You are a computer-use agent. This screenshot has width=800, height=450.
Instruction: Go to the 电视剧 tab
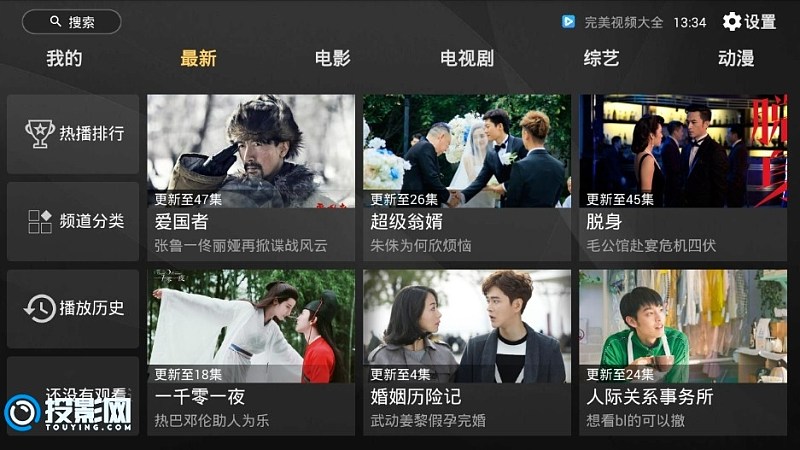[x=467, y=58]
